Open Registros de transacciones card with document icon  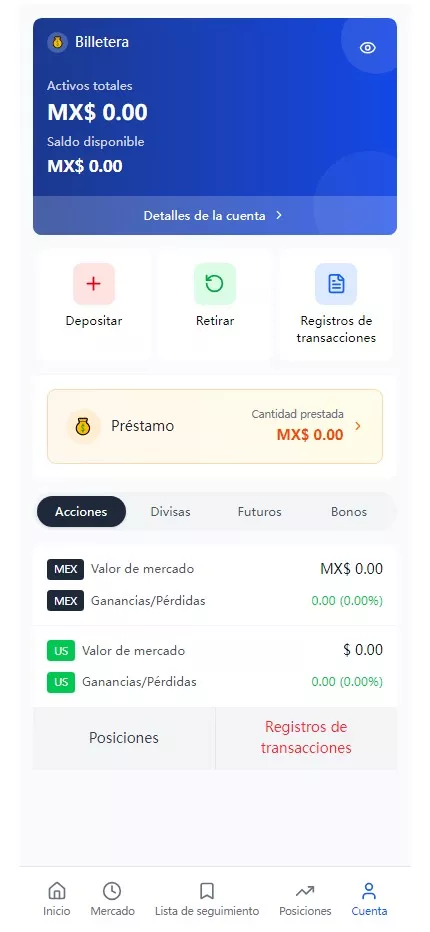[x=336, y=304]
